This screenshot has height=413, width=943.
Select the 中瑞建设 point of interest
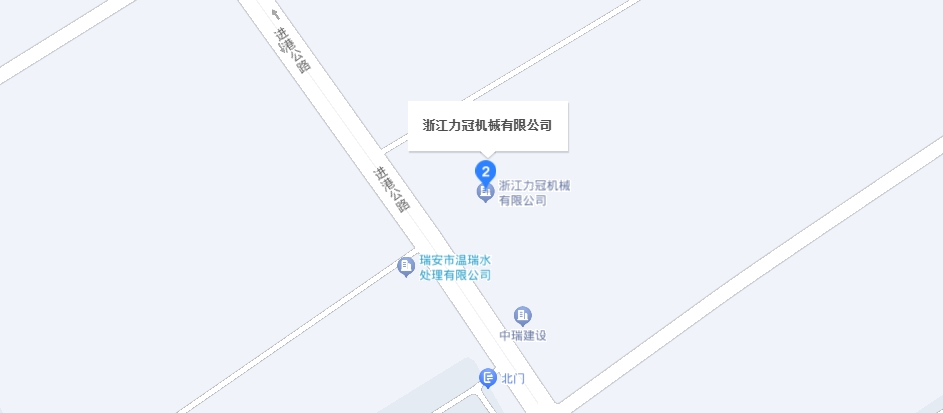(x=522, y=316)
